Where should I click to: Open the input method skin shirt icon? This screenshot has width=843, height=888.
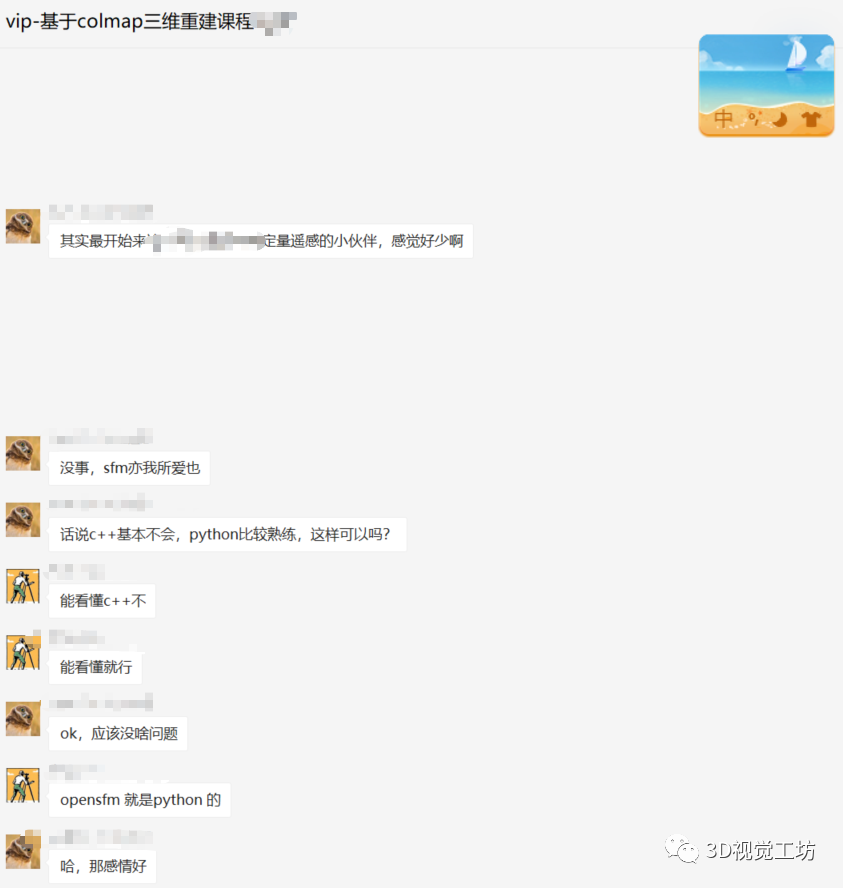[x=810, y=119]
